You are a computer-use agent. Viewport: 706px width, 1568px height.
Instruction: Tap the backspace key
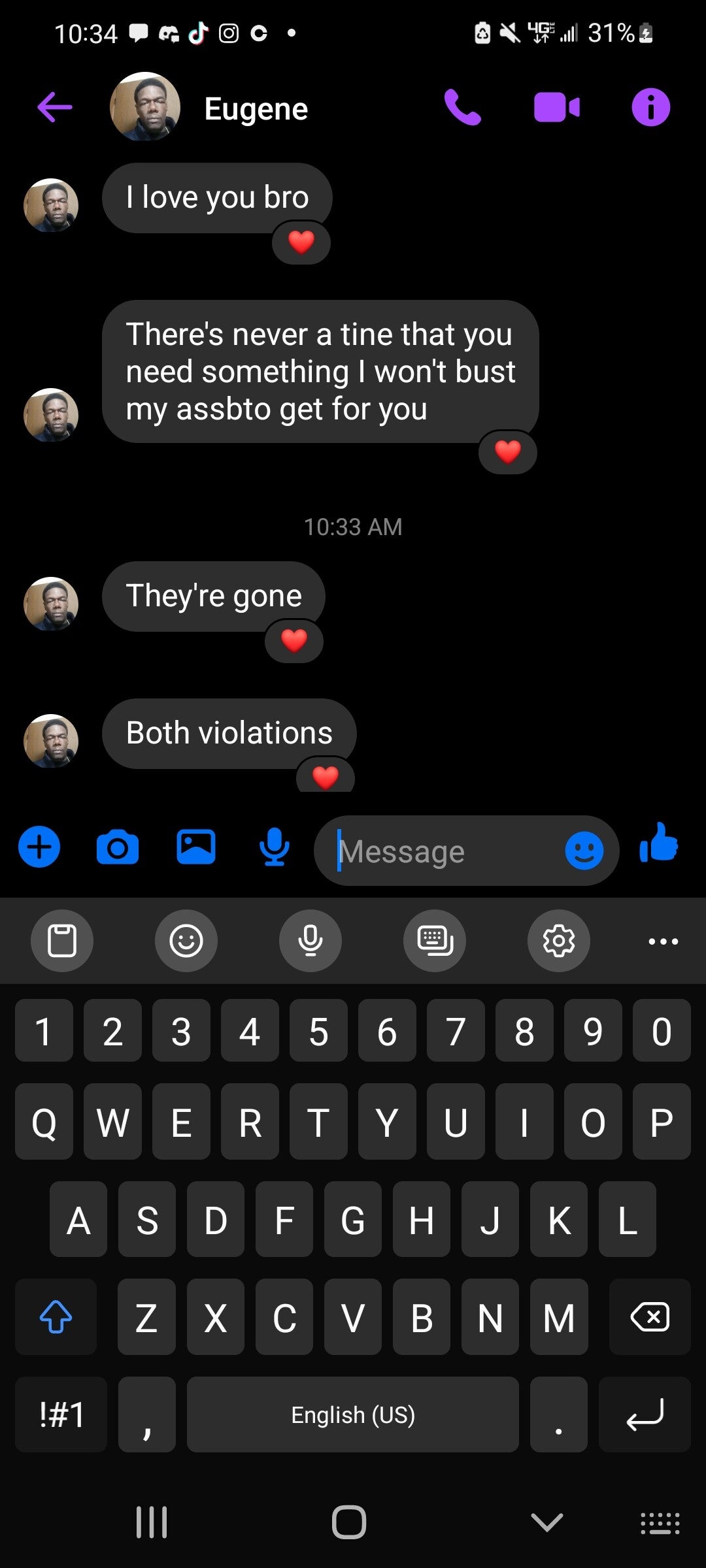pos(650,1317)
